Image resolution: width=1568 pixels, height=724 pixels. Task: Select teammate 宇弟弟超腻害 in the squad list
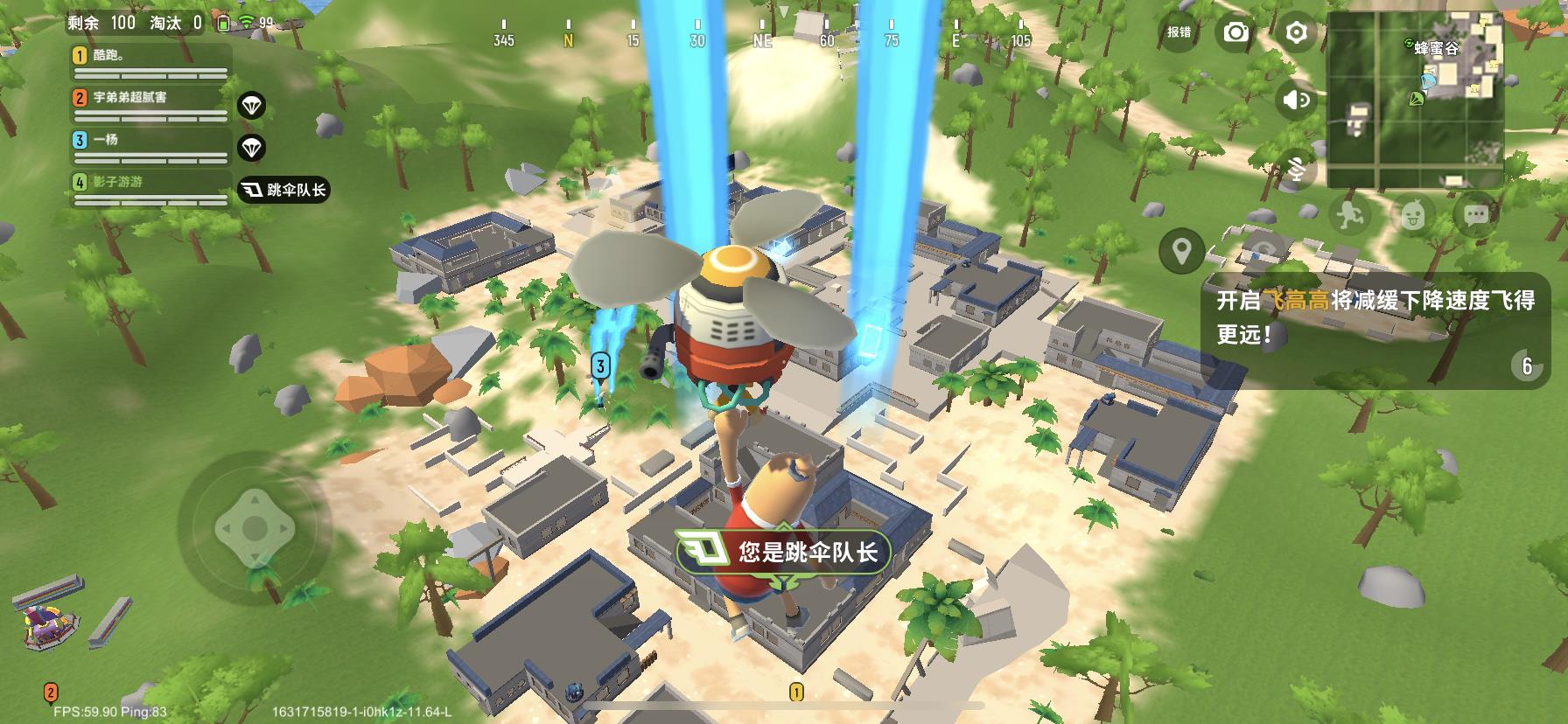pos(150,104)
